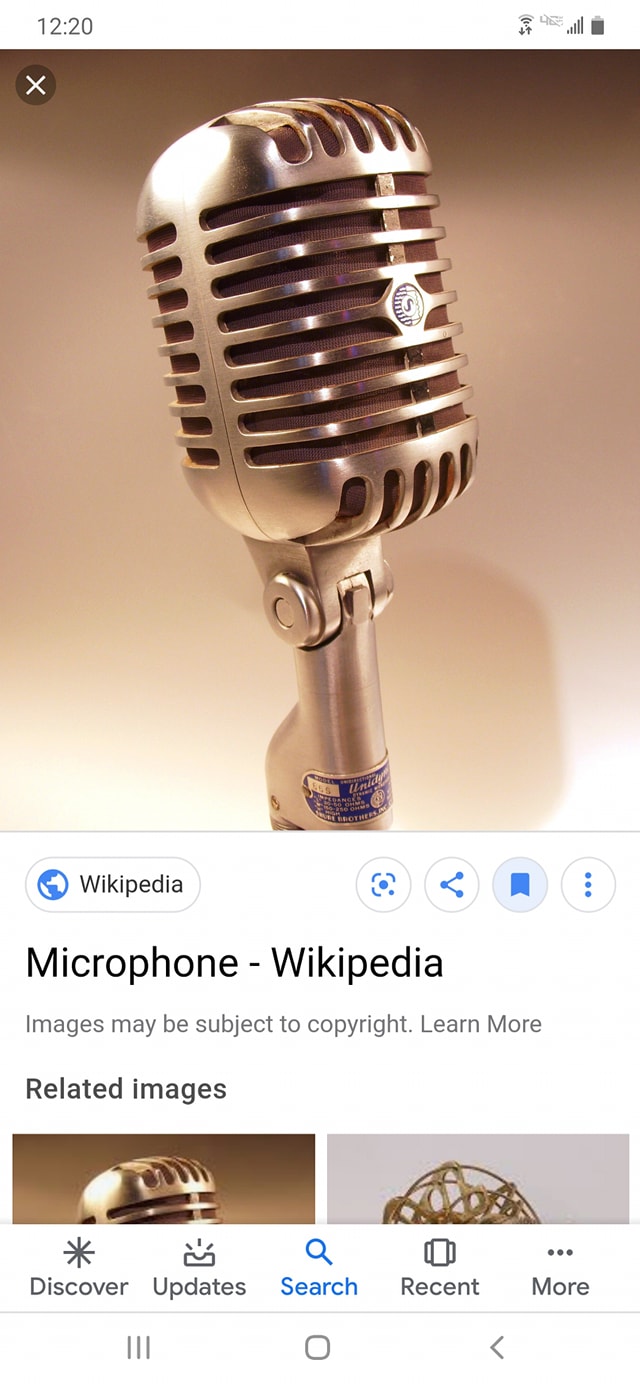The image size is (640, 1386).
Task: Open the More tab
Action: 560,1268
